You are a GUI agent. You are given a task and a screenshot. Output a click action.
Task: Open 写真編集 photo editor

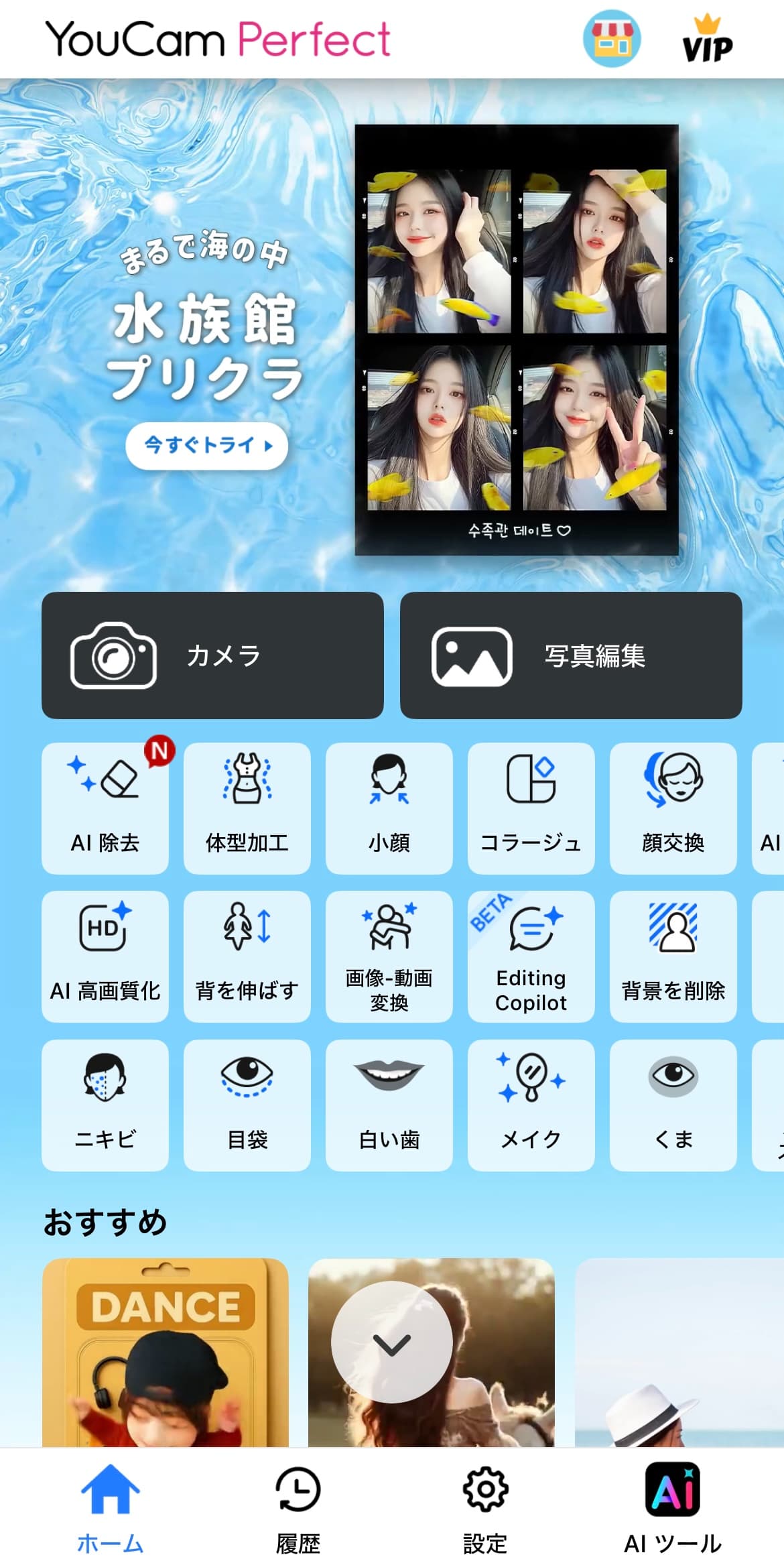pyautogui.click(x=571, y=655)
